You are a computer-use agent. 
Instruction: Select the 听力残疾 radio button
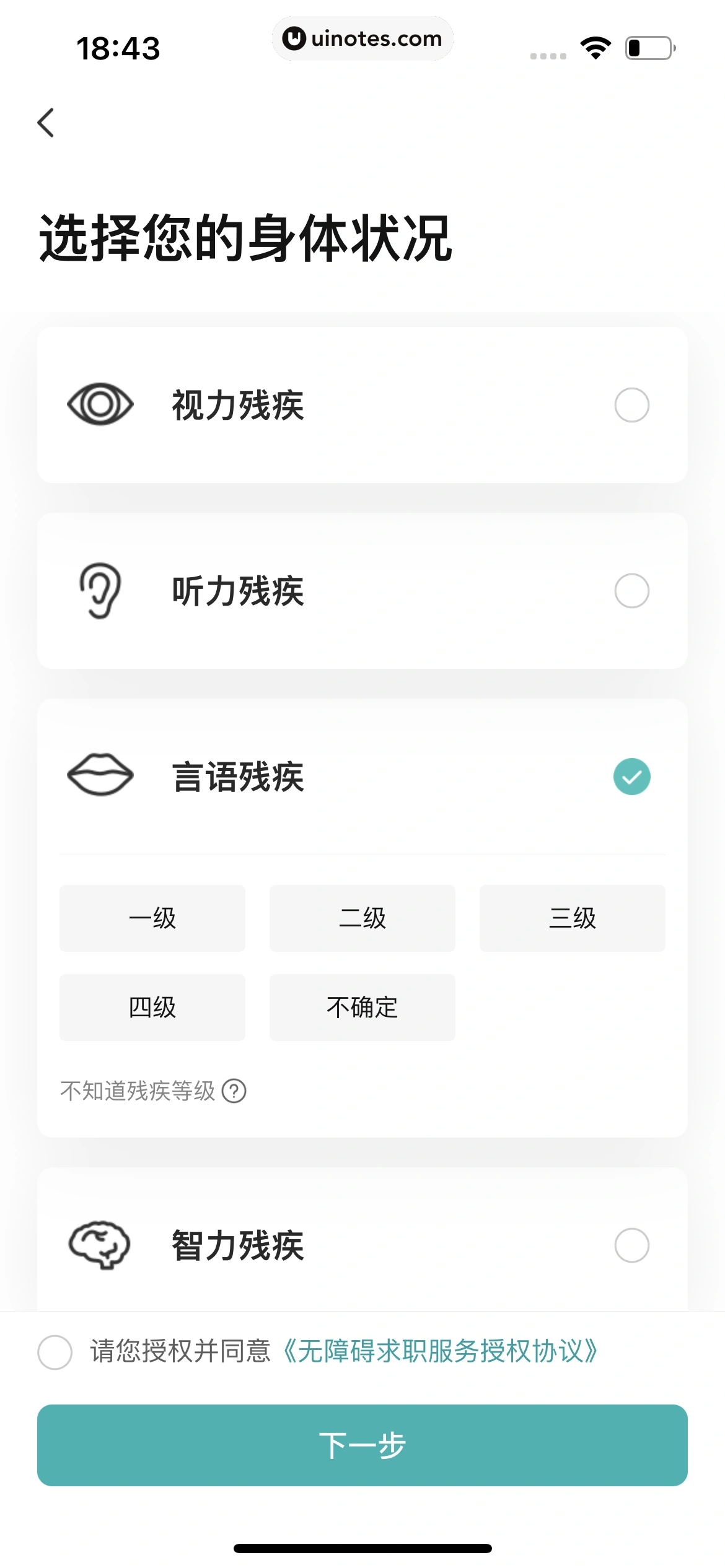(631, 592)
